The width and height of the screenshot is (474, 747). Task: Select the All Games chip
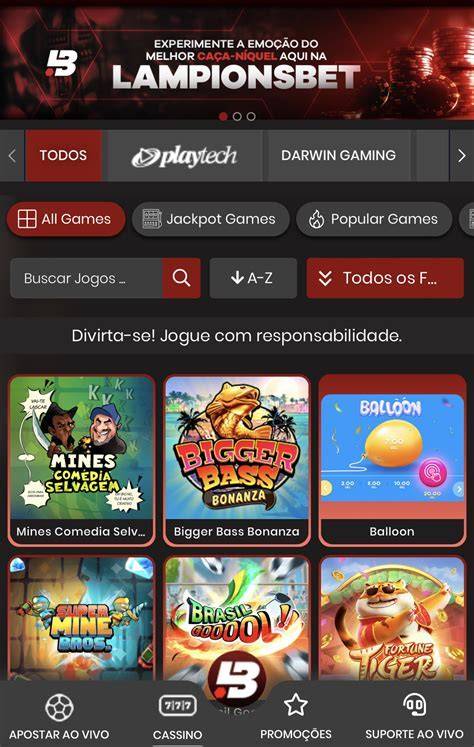pyautogui.click(x=66, y=219)
